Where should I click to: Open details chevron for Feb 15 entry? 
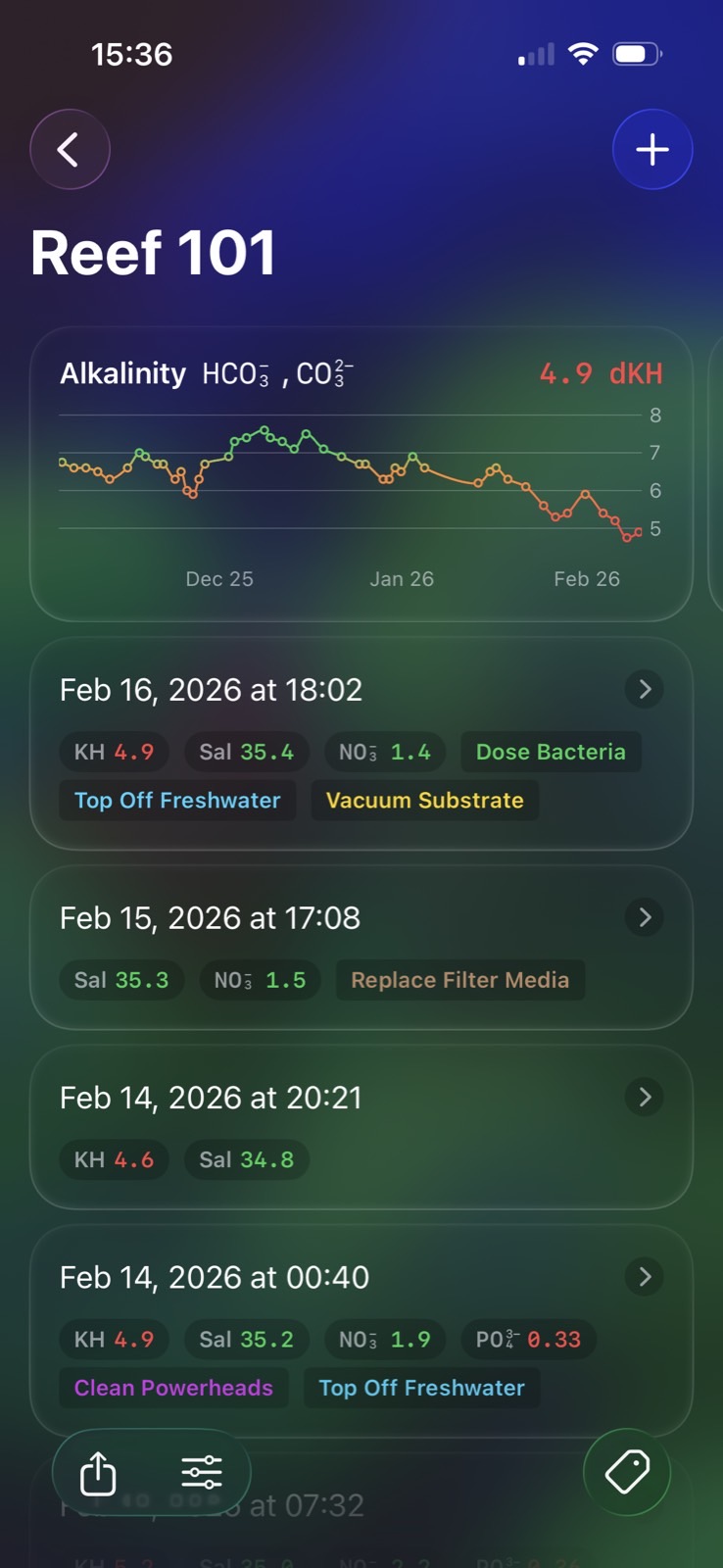pyautogui.click(x=644, y=918)
